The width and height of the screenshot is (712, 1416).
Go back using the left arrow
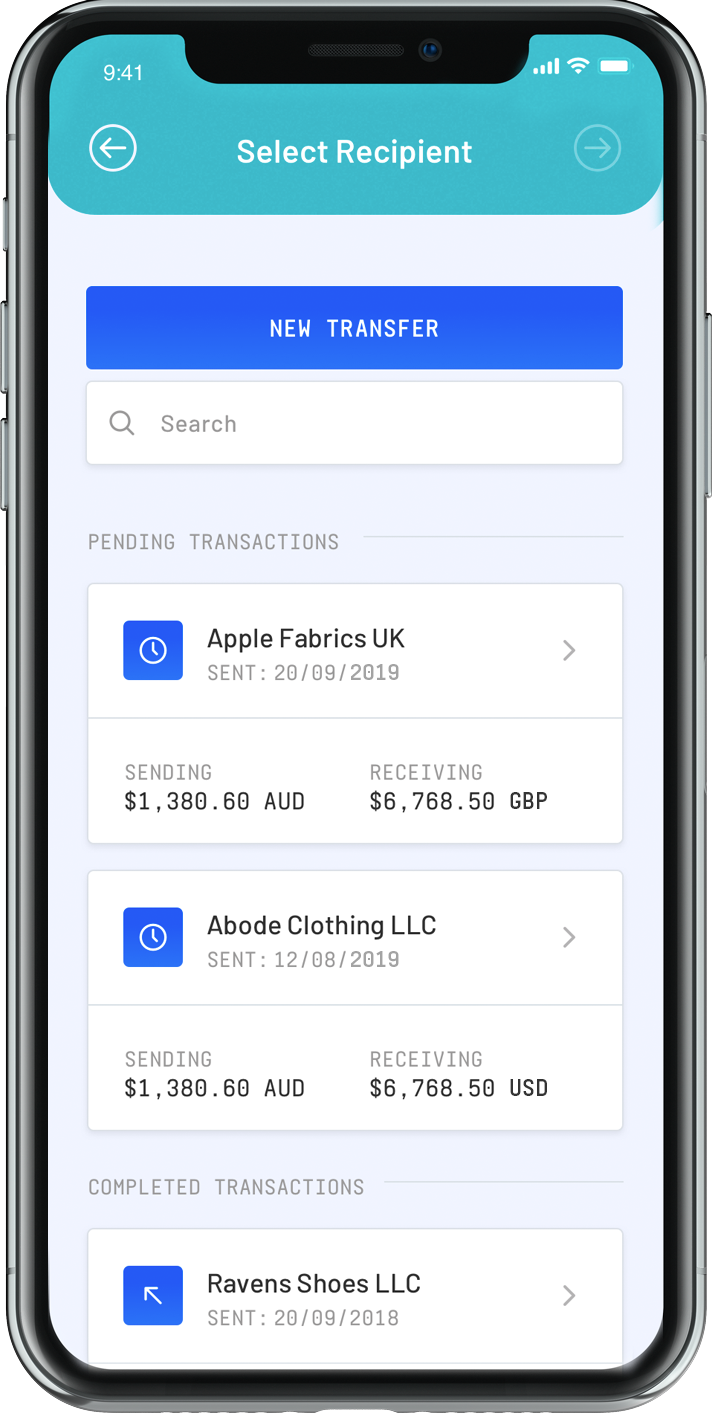click(x=113, y=150)
